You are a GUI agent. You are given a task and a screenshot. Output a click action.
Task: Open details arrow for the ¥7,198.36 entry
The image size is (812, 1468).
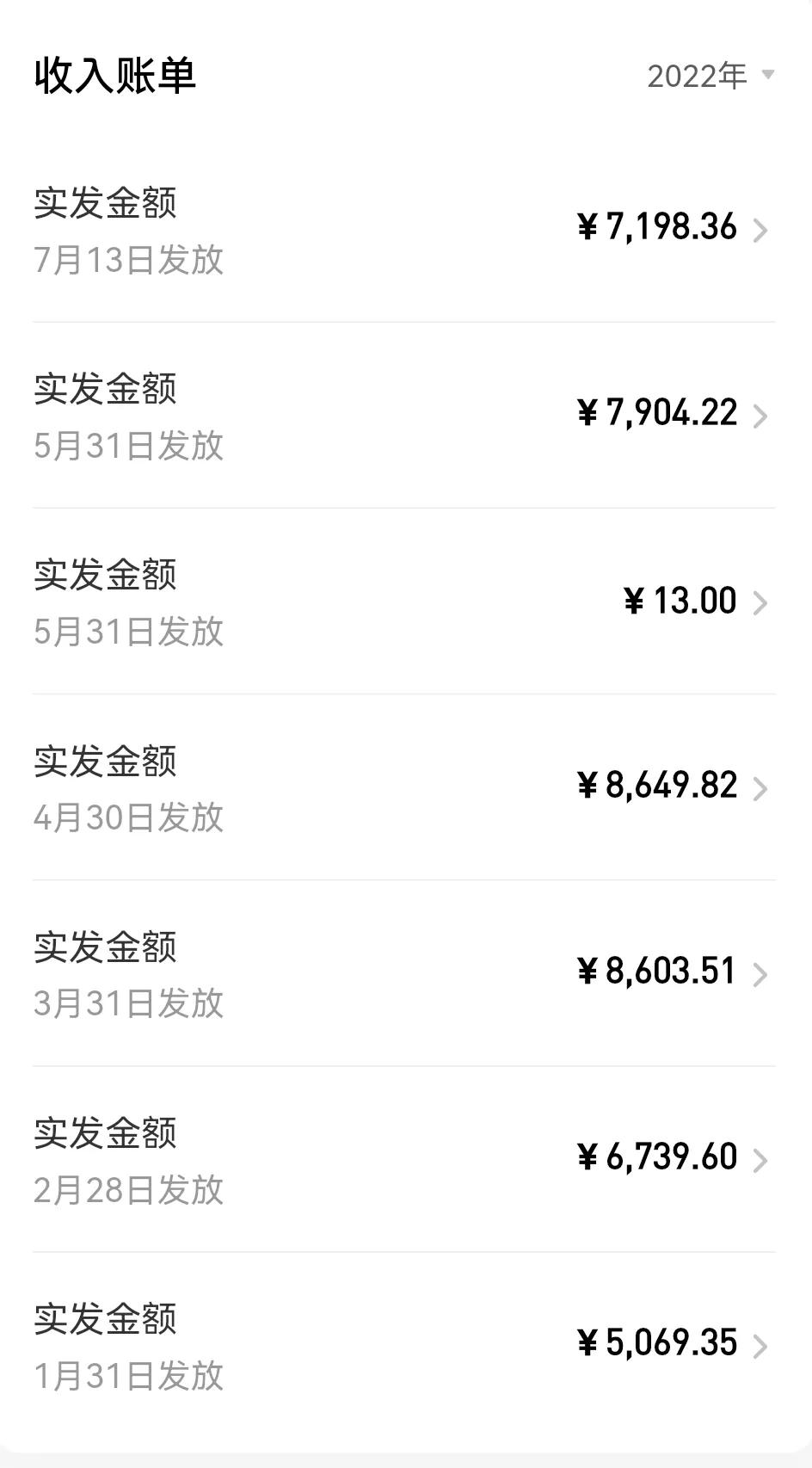click(763, 229)
